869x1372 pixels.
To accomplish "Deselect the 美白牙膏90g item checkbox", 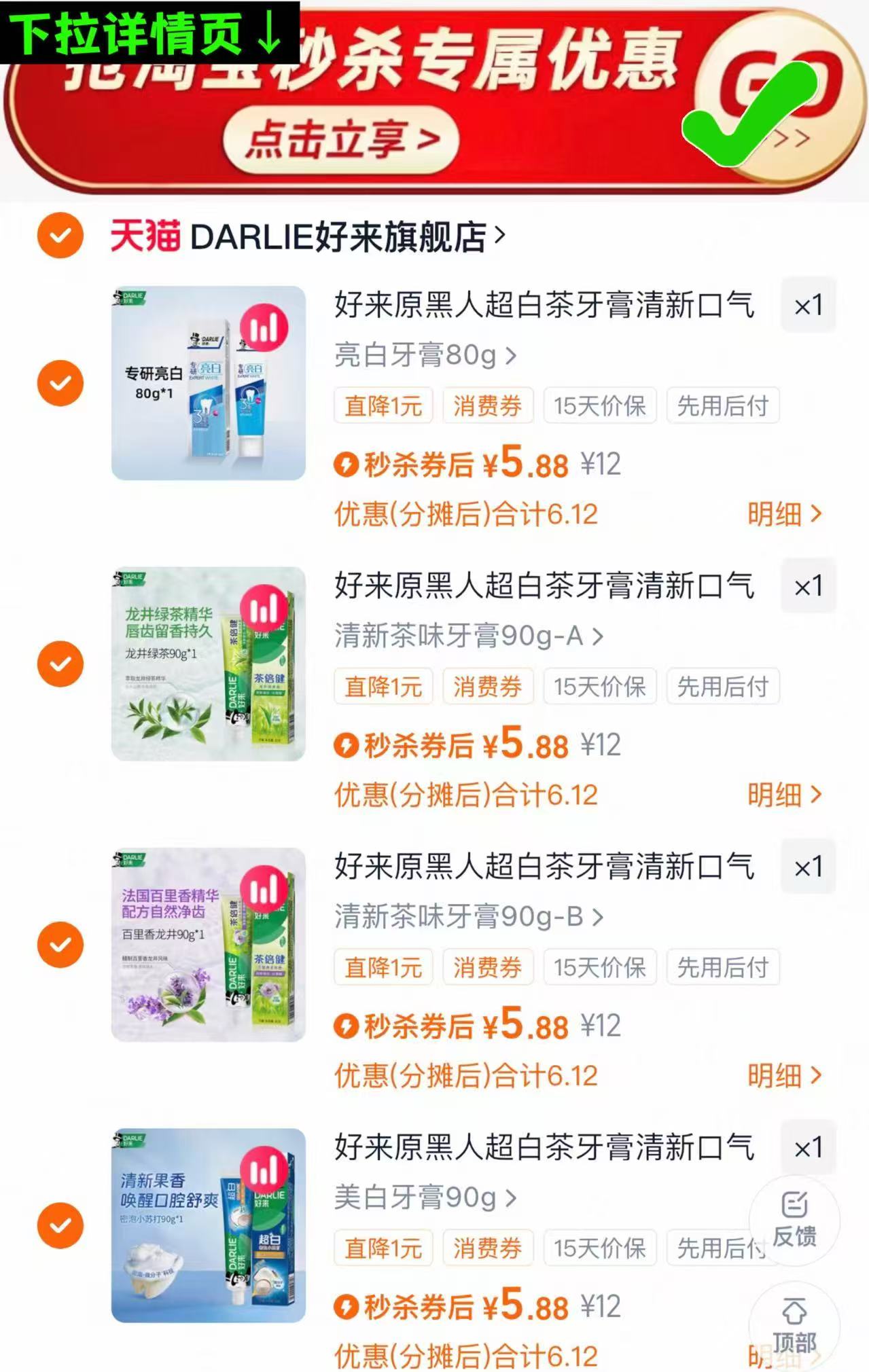I will click(60, 1226).
